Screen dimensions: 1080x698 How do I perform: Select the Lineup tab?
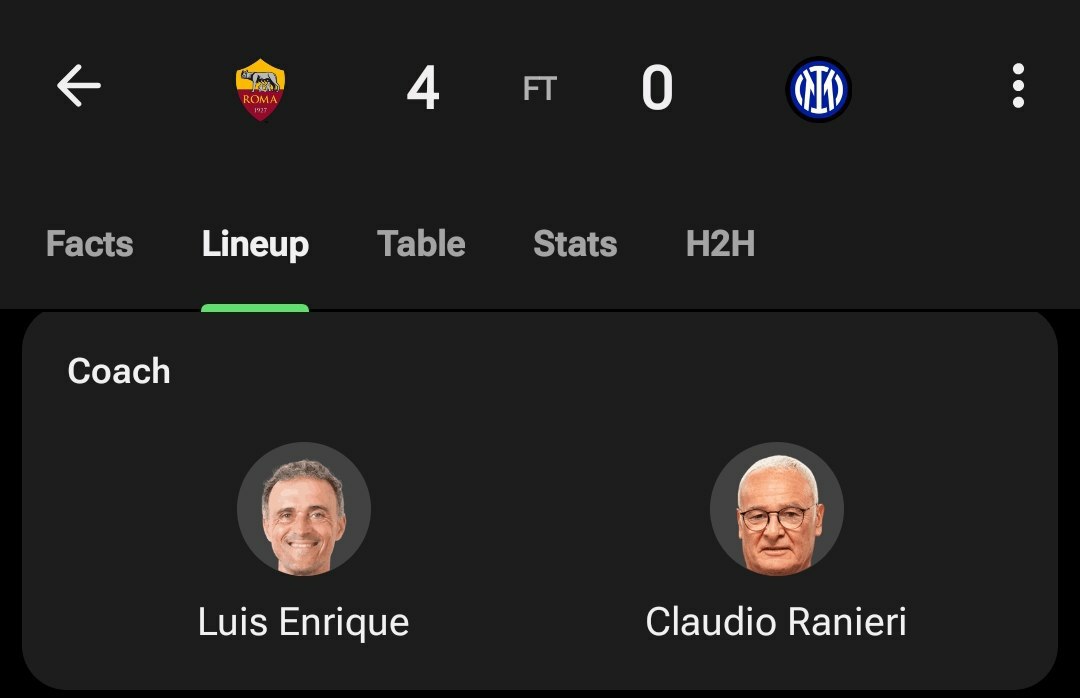(x=255, y=244)
